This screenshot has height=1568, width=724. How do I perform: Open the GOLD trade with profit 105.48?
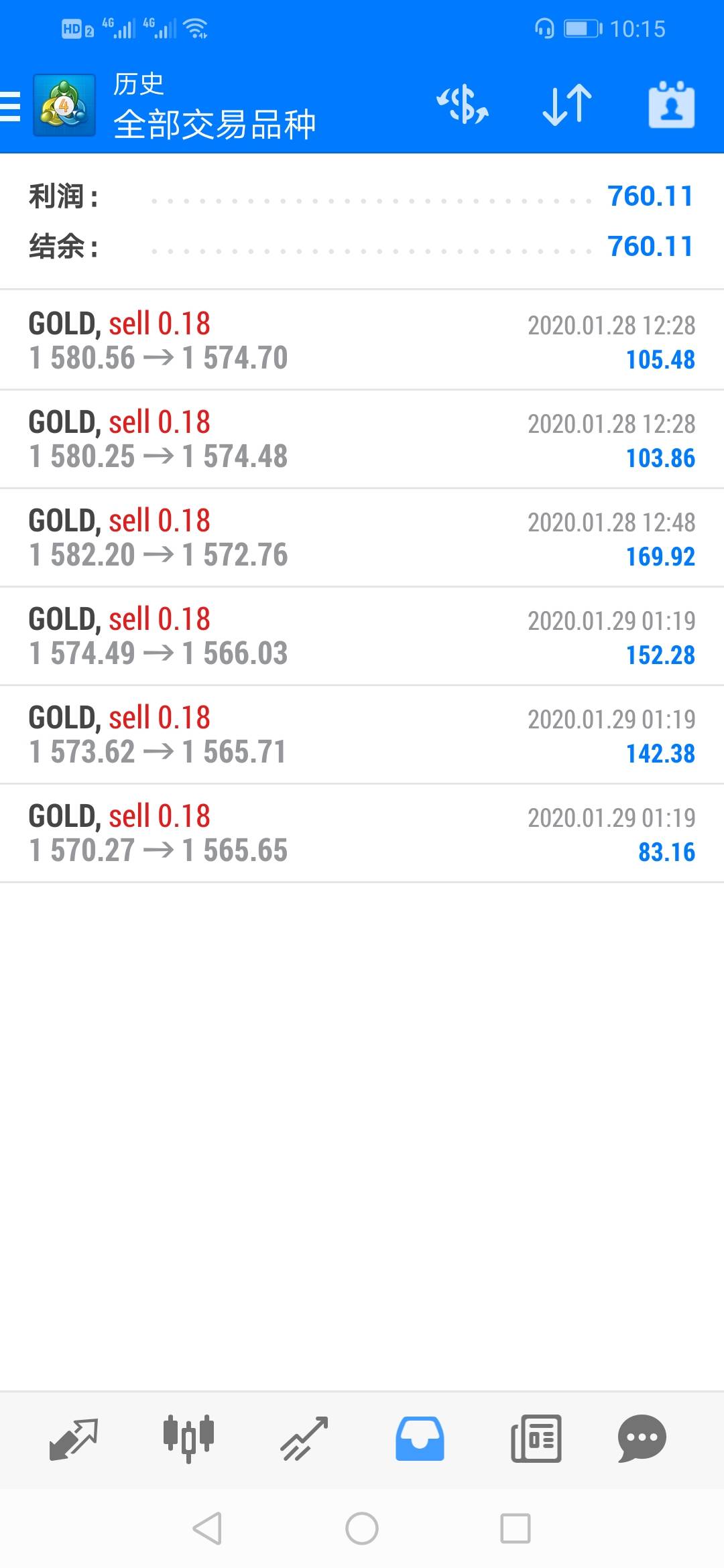click(x=362, y=340)
